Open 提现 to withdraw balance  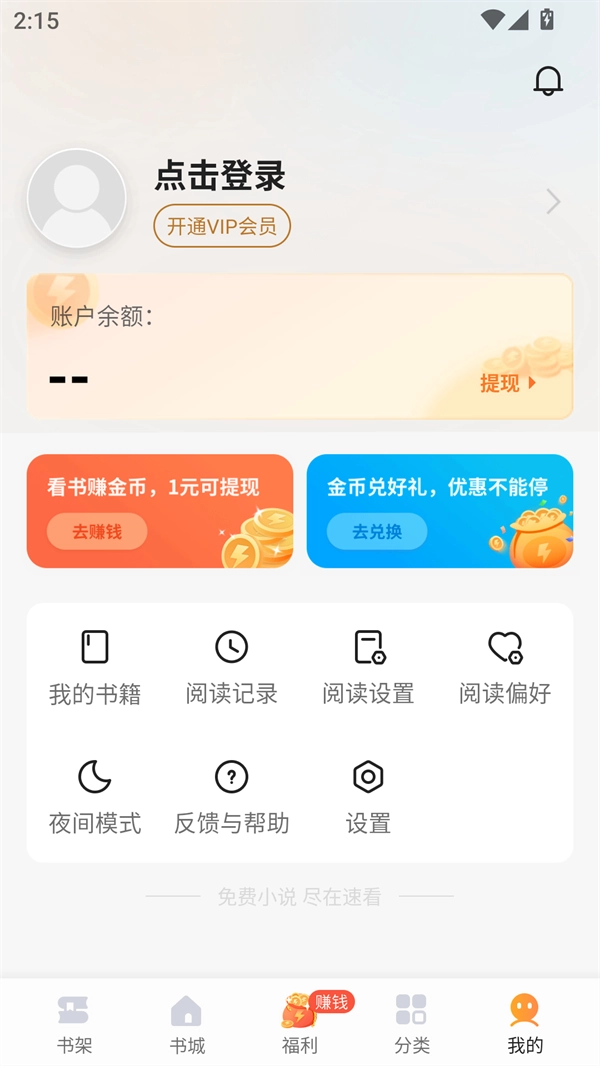pos(507,382)
